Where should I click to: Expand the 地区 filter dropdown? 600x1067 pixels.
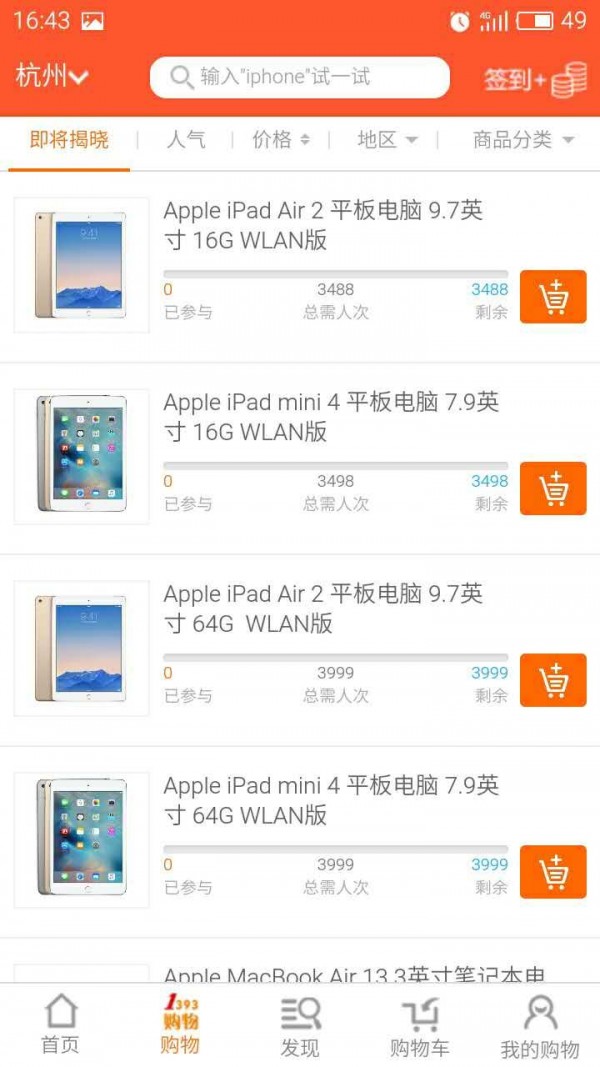tap(387, 140)
